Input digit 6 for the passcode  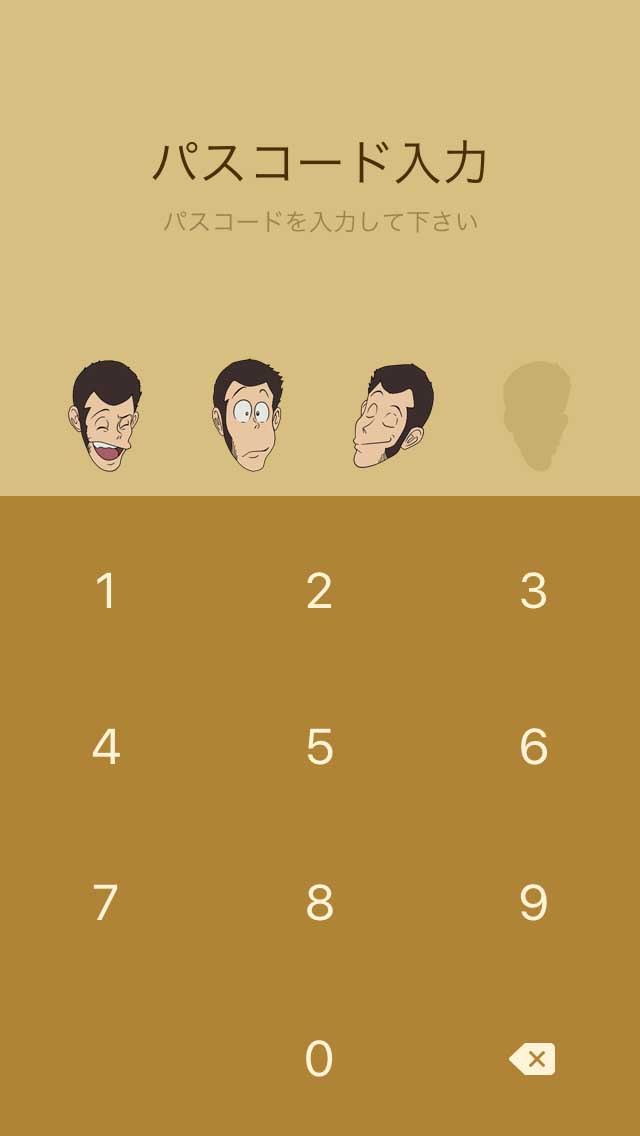click(x=533, y=746)
